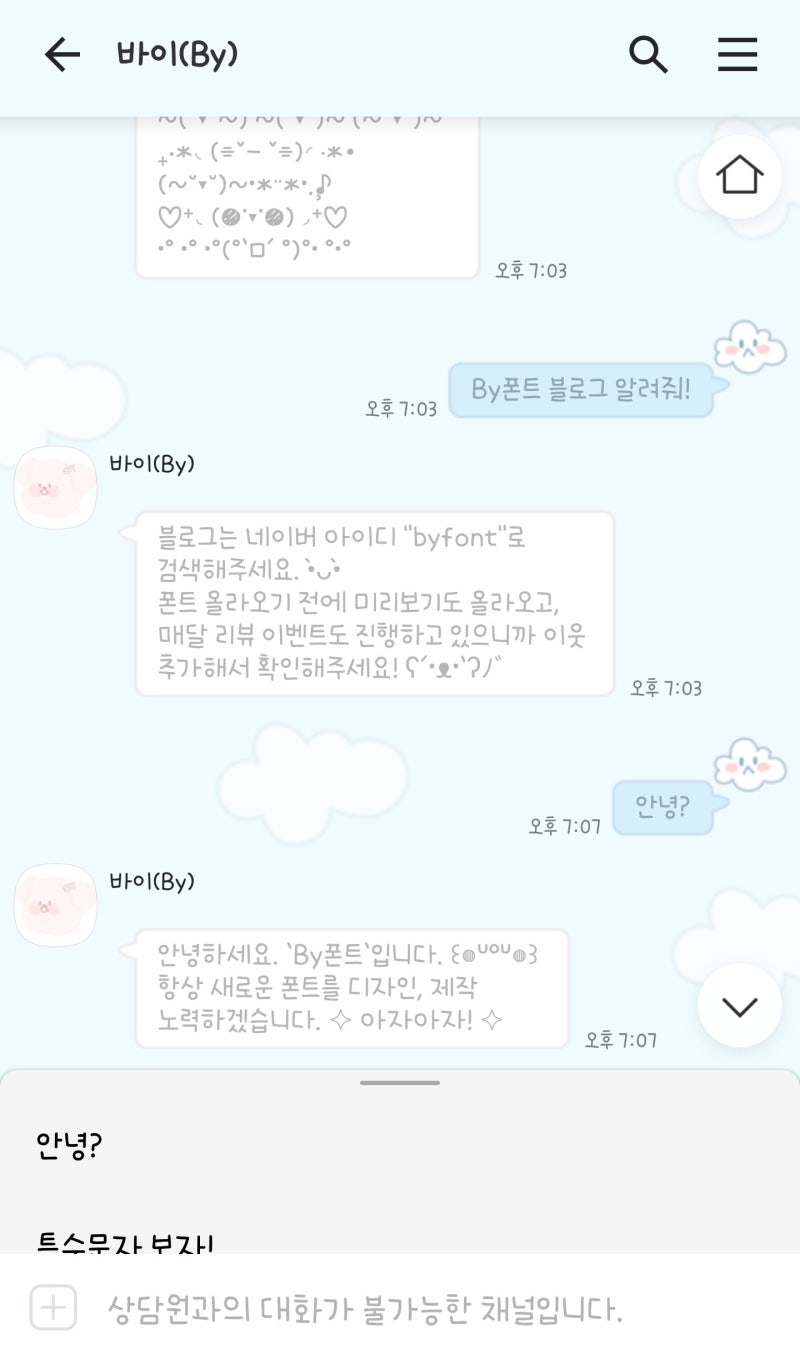Image resolution: width=800 pixels, height=1359 pixels.
Task: Tap the back arrow to leave the chat
Action: point(62,56)
